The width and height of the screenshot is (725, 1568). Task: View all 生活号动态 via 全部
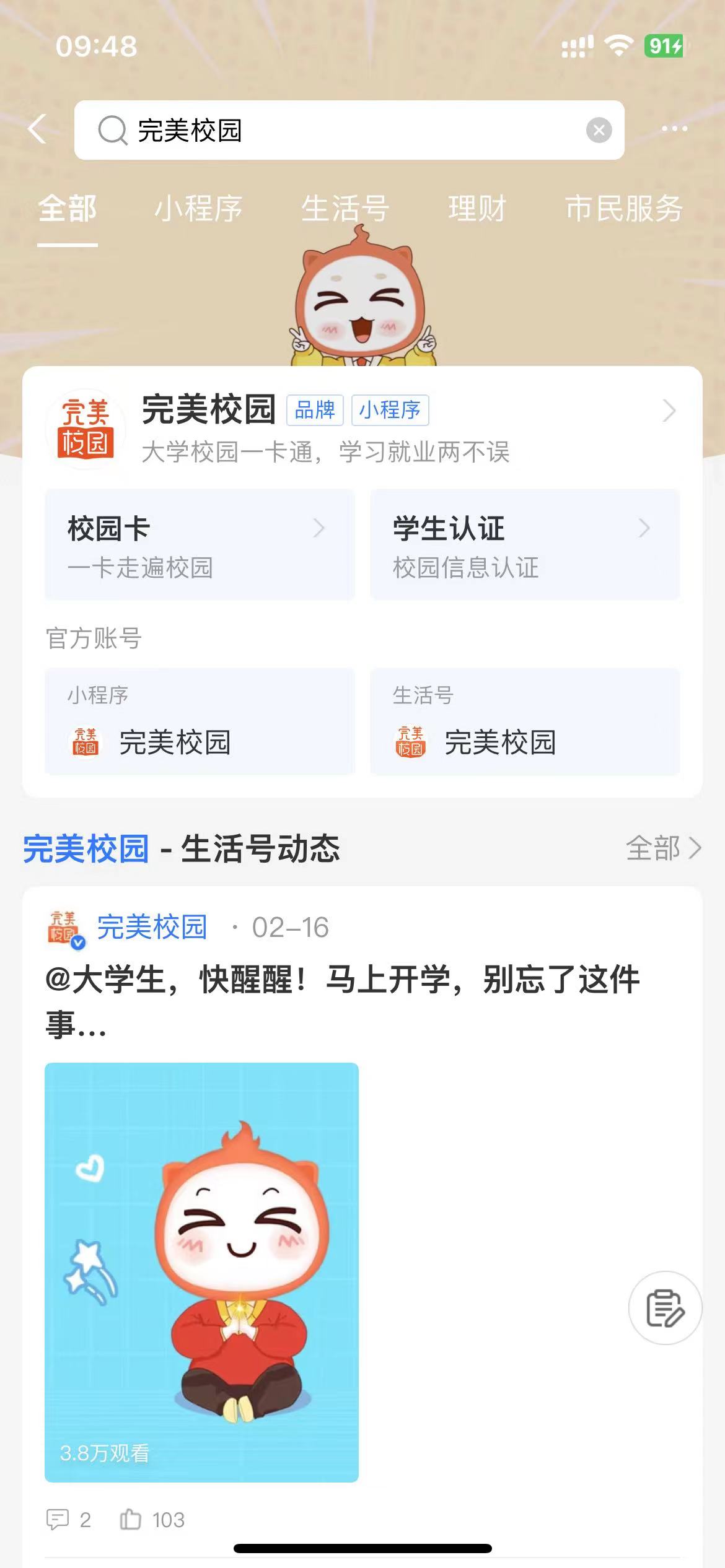tap(663, 848)
